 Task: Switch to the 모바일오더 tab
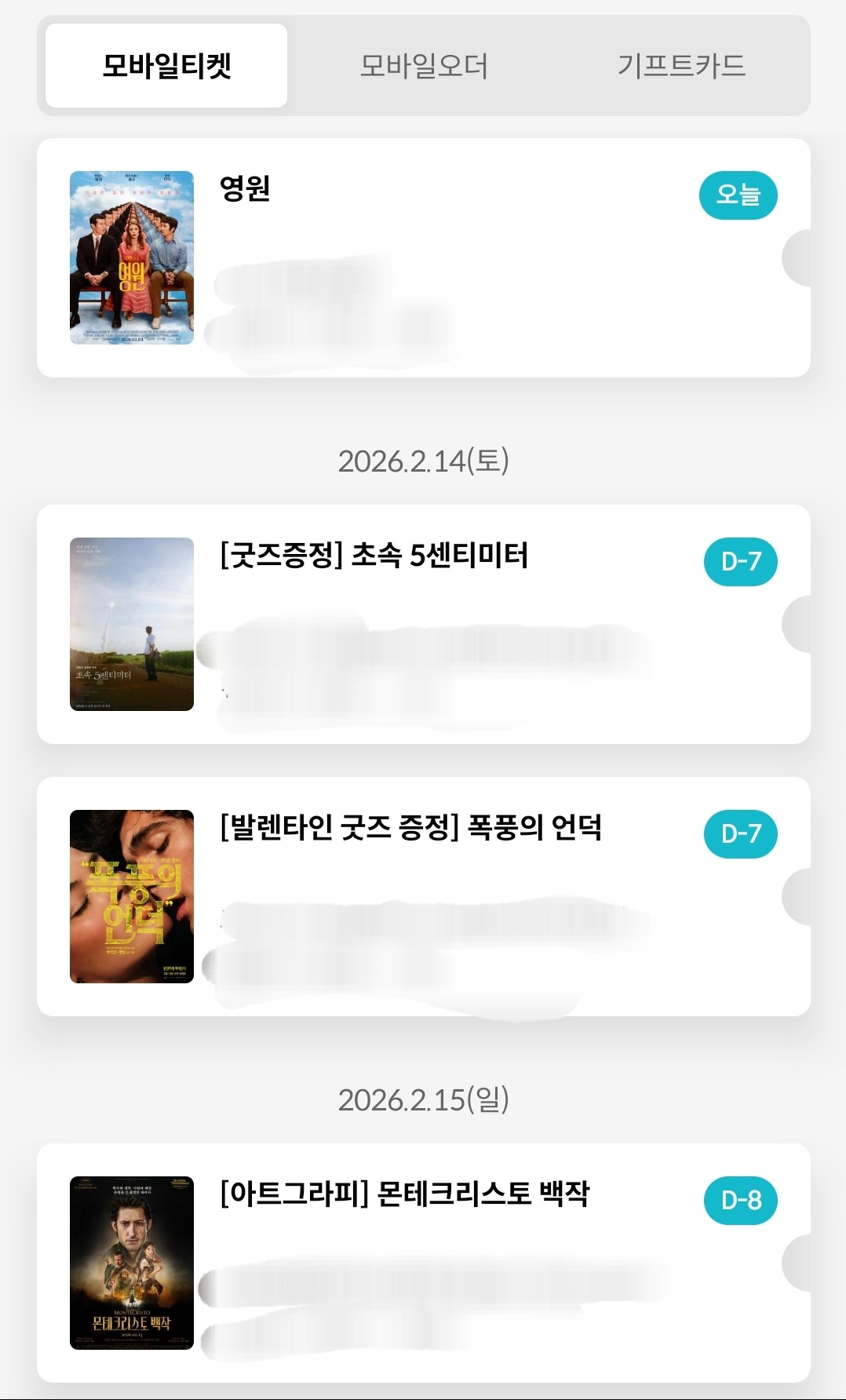click(x=424, y=66)
